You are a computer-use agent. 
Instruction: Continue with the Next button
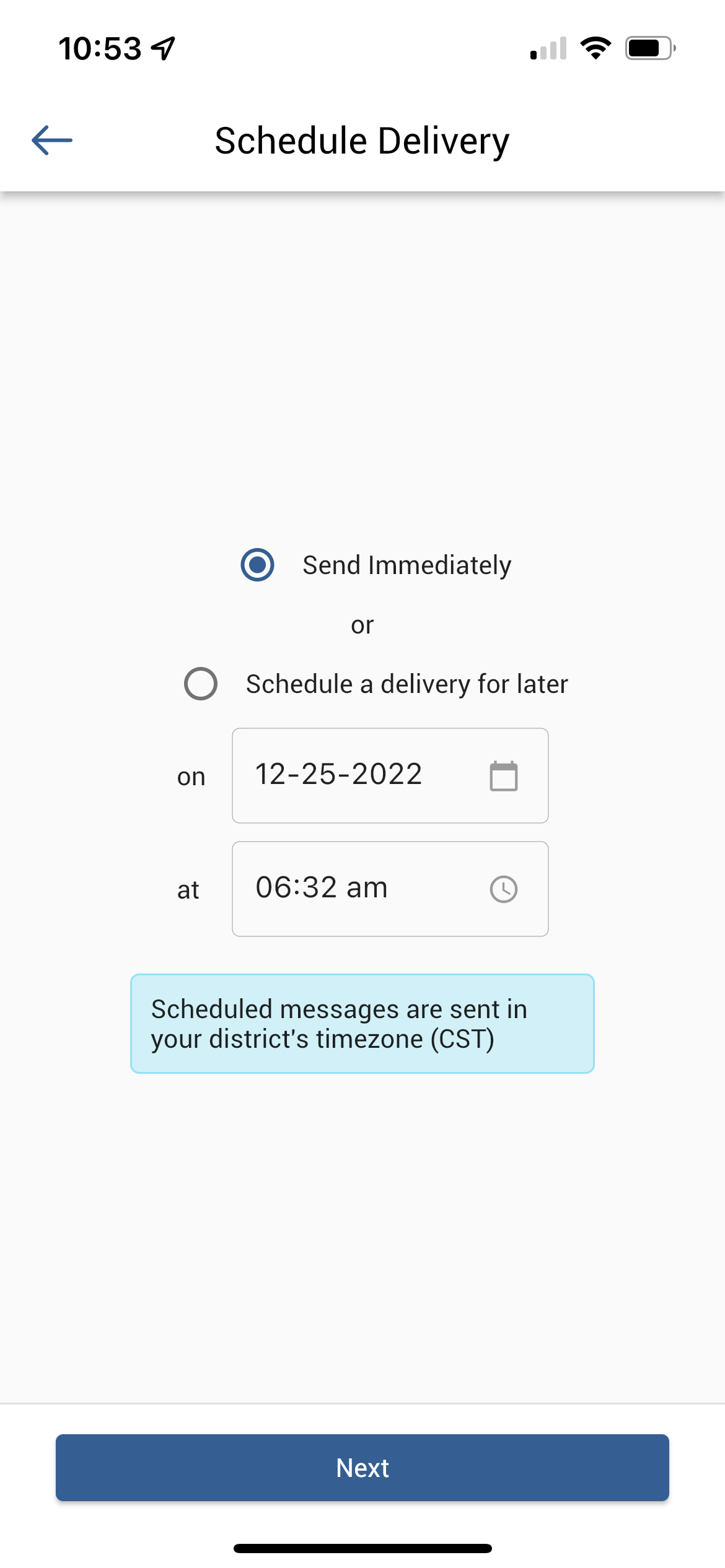pyautogui.click(x=362, y=1468)
